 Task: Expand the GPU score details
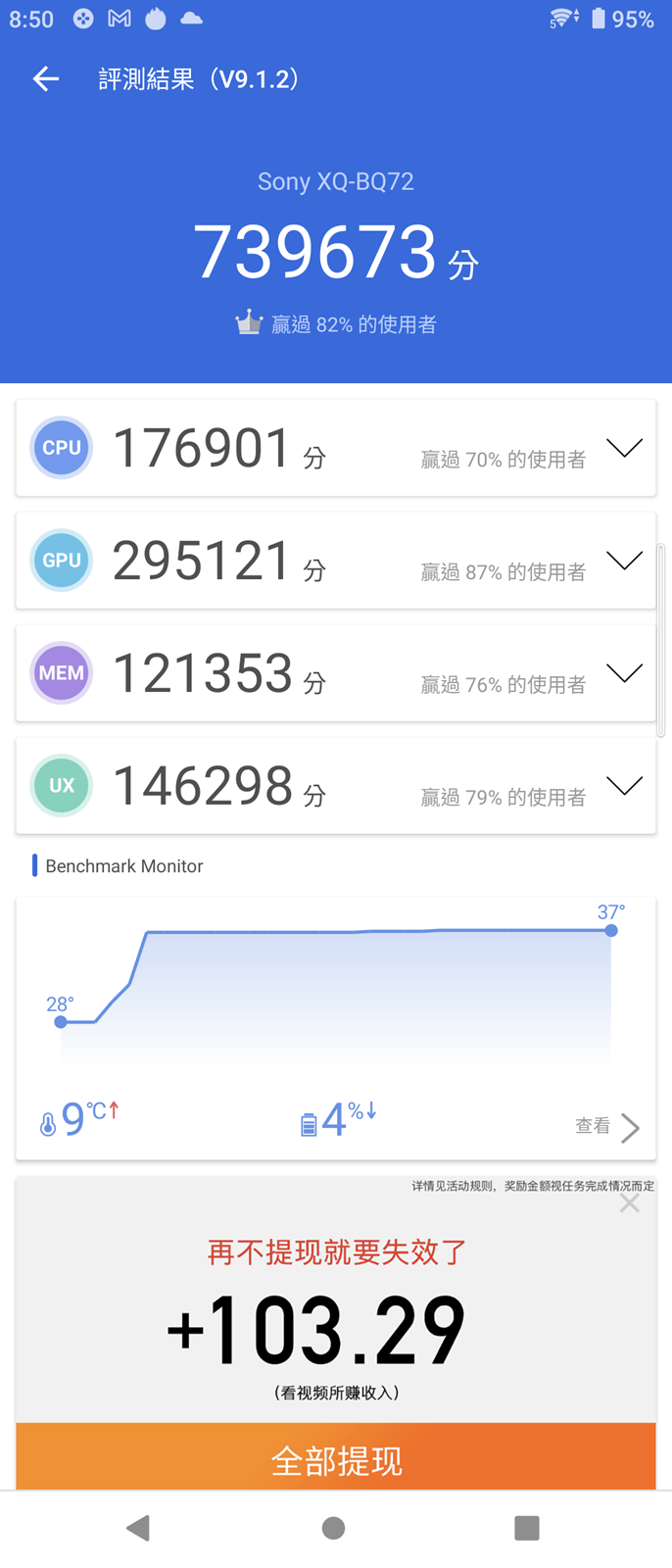tap(624, 561)
